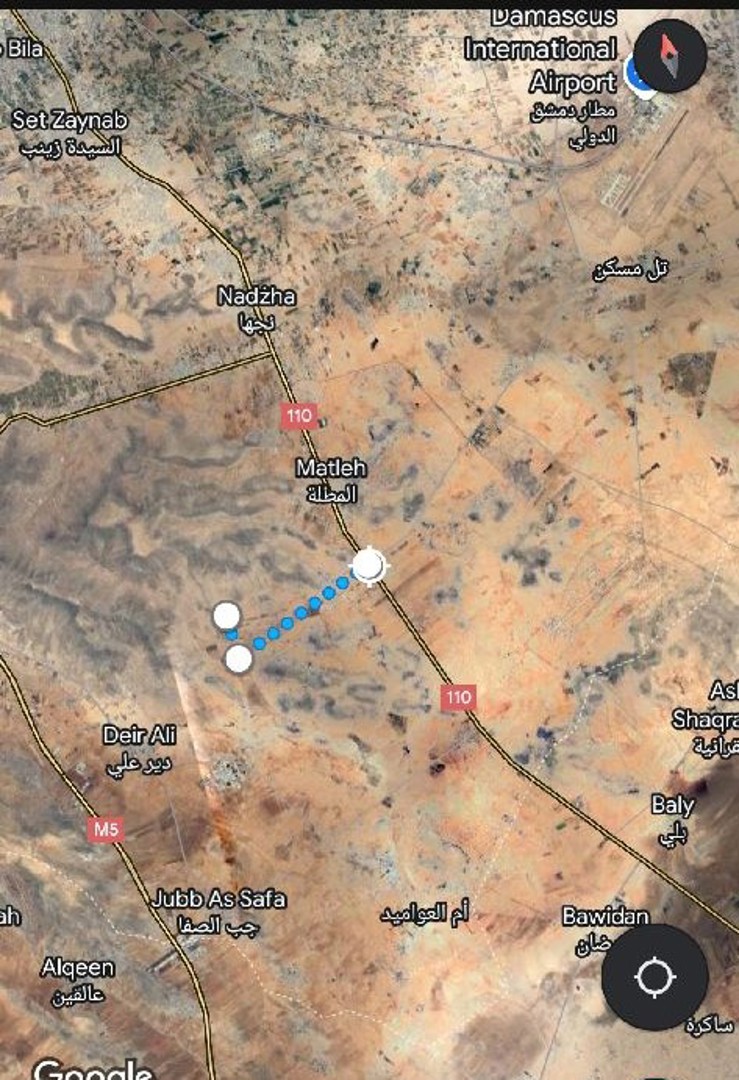The width and height of the screenshot is (739, 1080).
Task: Center the map on my location
Action: pyautogui.click(x=655, y=977)
